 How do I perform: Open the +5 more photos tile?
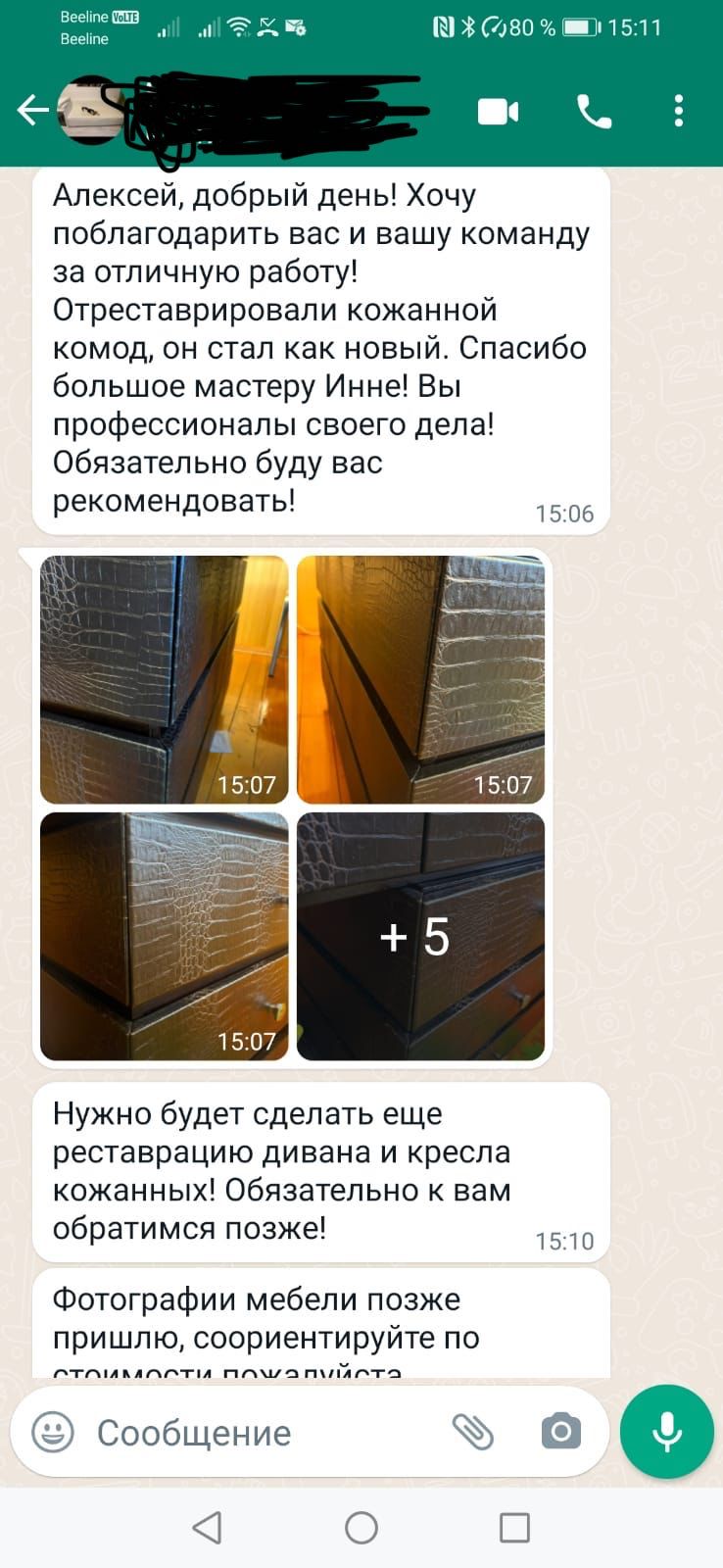click(420, 936)
